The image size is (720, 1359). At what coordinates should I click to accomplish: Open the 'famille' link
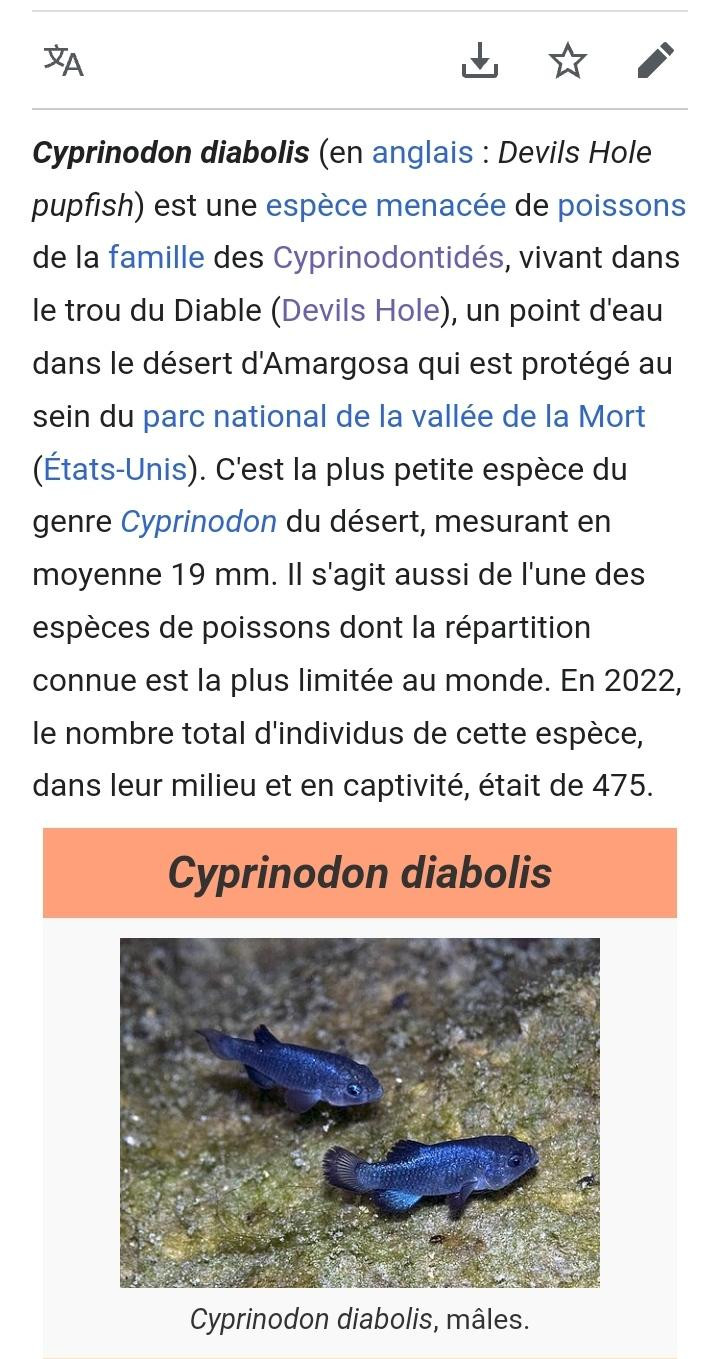[x=156, y=258]
